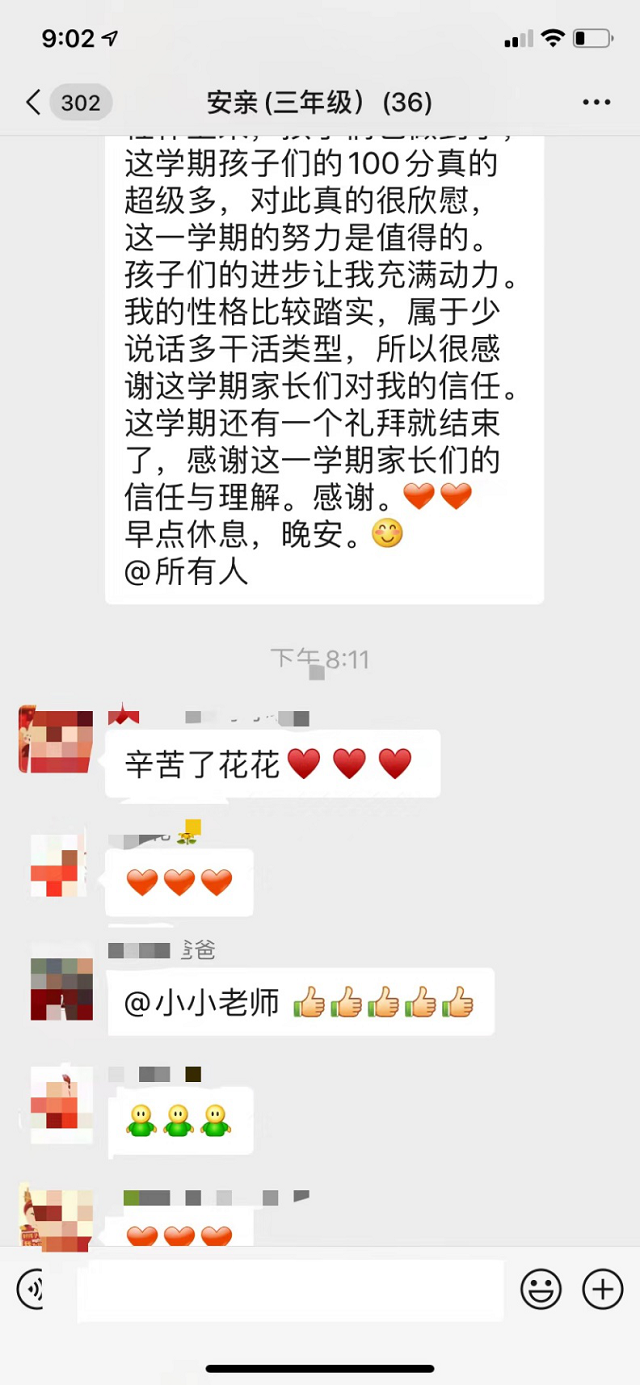Tap the message text field

[x=290, y=1290]
